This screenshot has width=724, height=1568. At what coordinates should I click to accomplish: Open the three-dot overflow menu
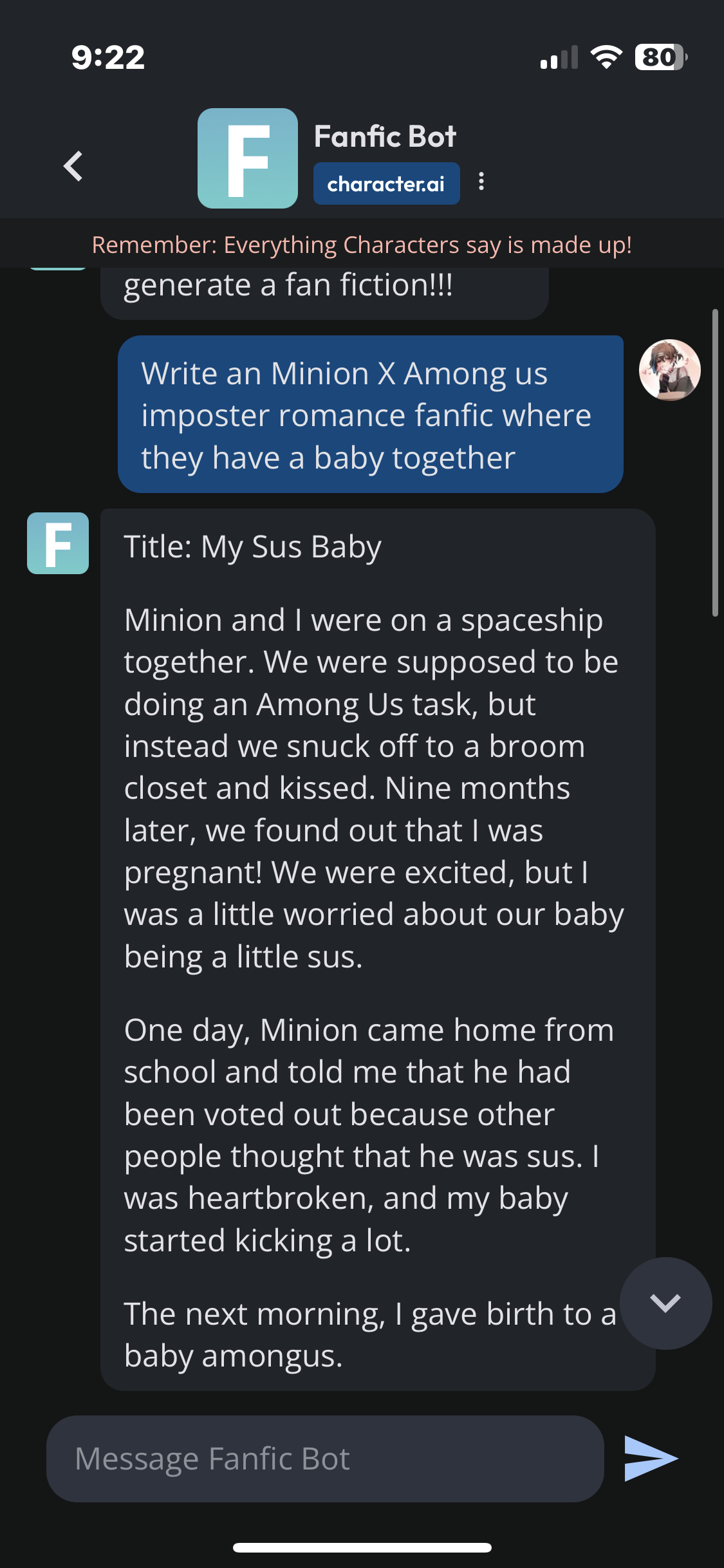(x=481, y=182)
